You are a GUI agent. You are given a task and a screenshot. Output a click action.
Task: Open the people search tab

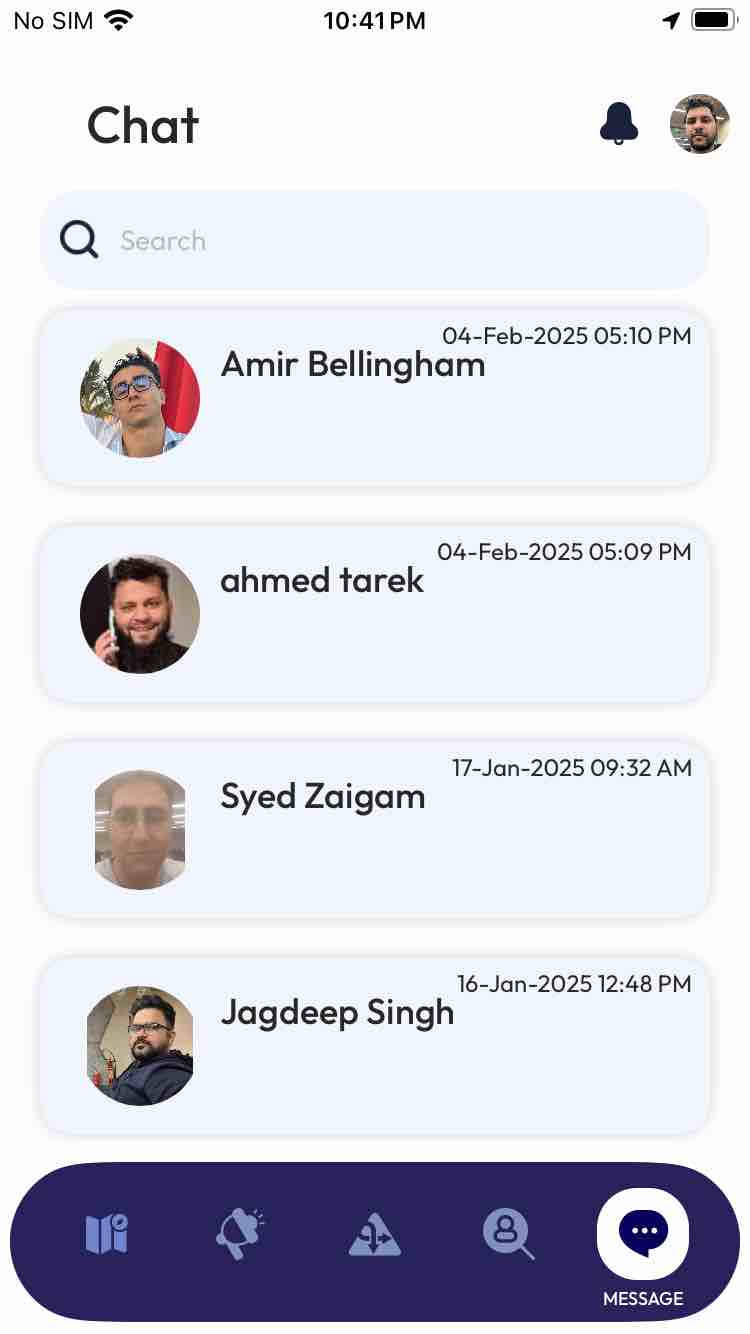point(509,1234)
